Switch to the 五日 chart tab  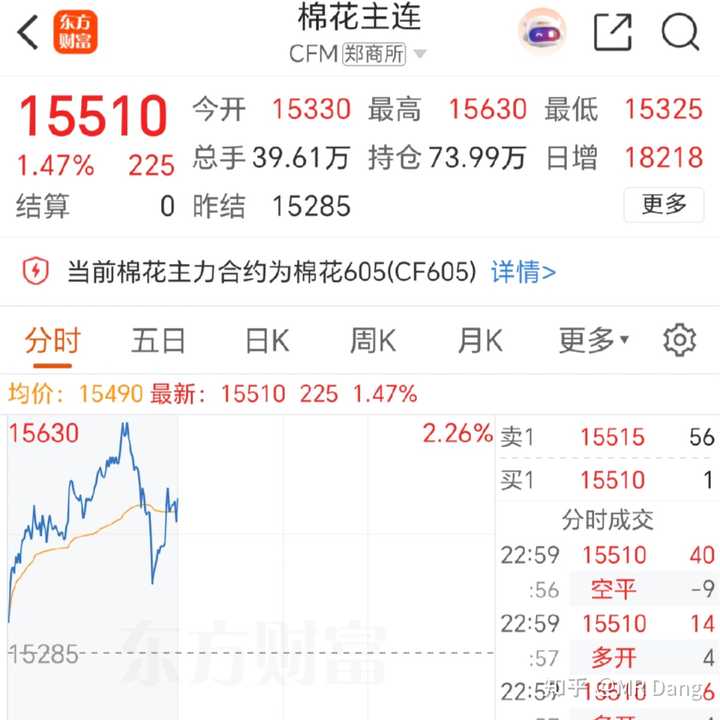pos(158,341)
